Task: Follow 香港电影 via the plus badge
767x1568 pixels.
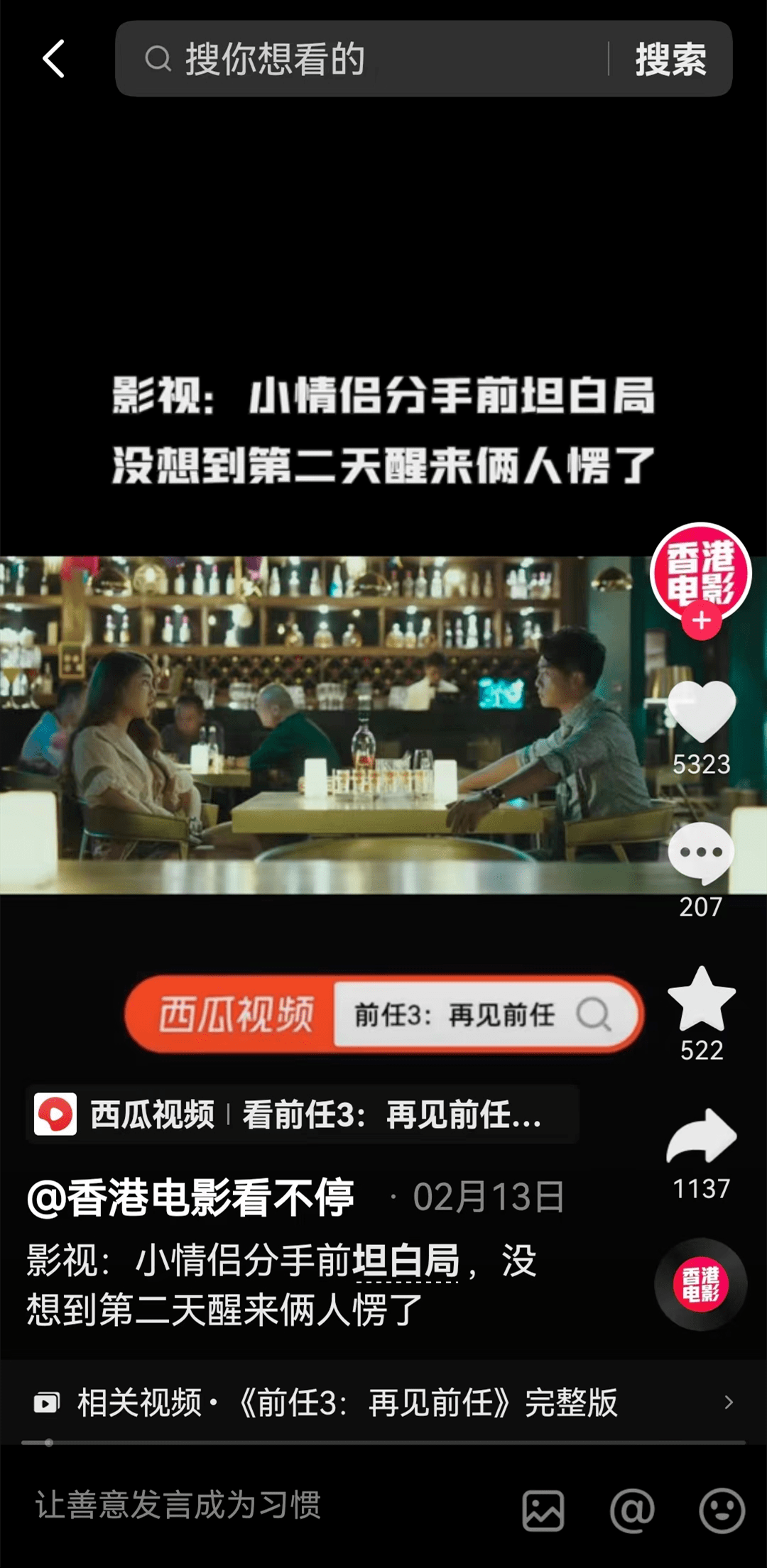Action: pyautogui.click(x=702, y=621)
